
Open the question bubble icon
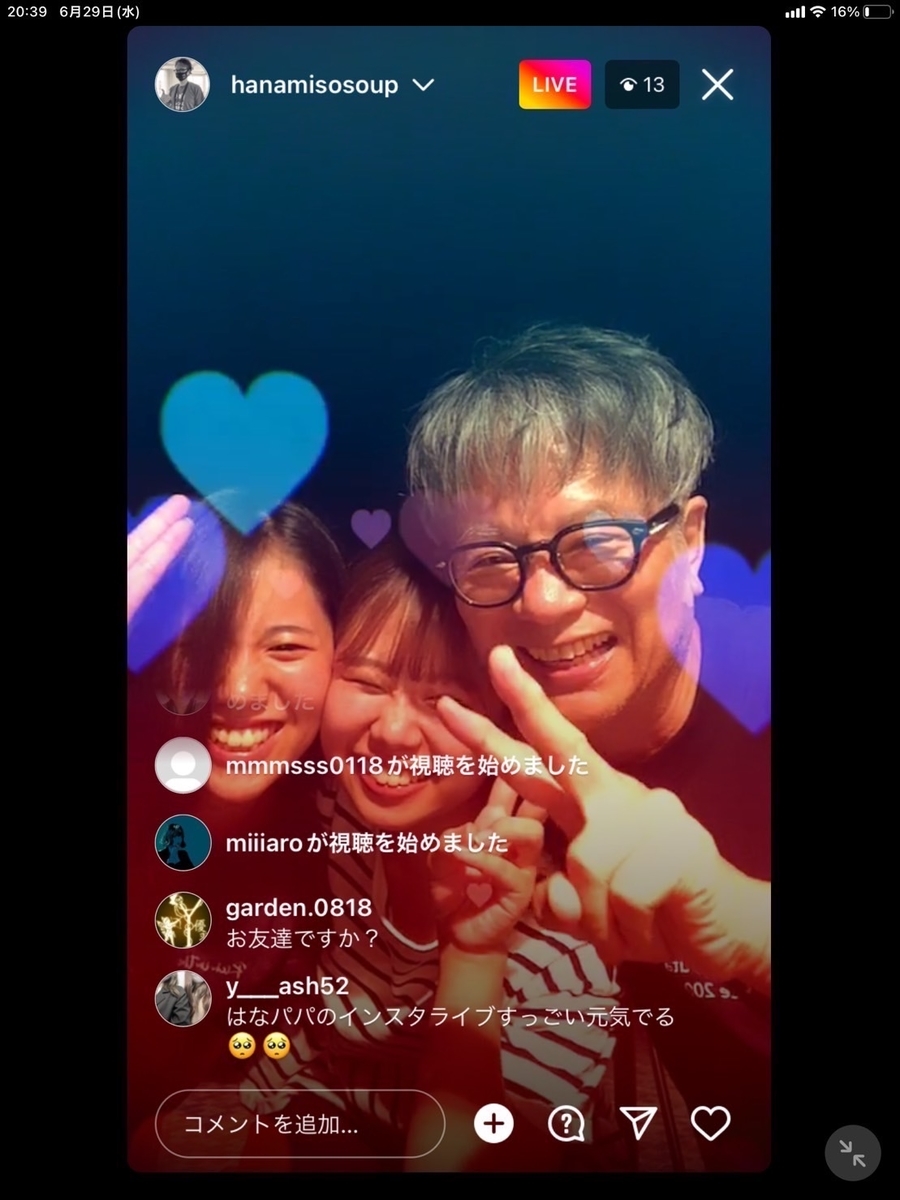[x=566, y=1124]
